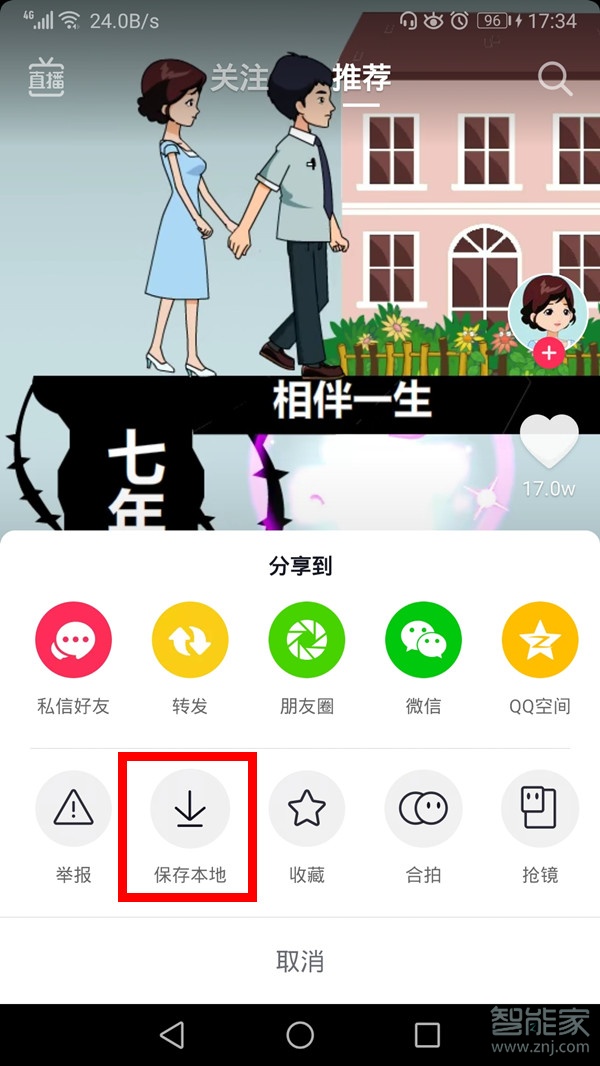Add video to favorites via 收藏
Screen dimensions: 600x1066
click(x=306, y=810)
